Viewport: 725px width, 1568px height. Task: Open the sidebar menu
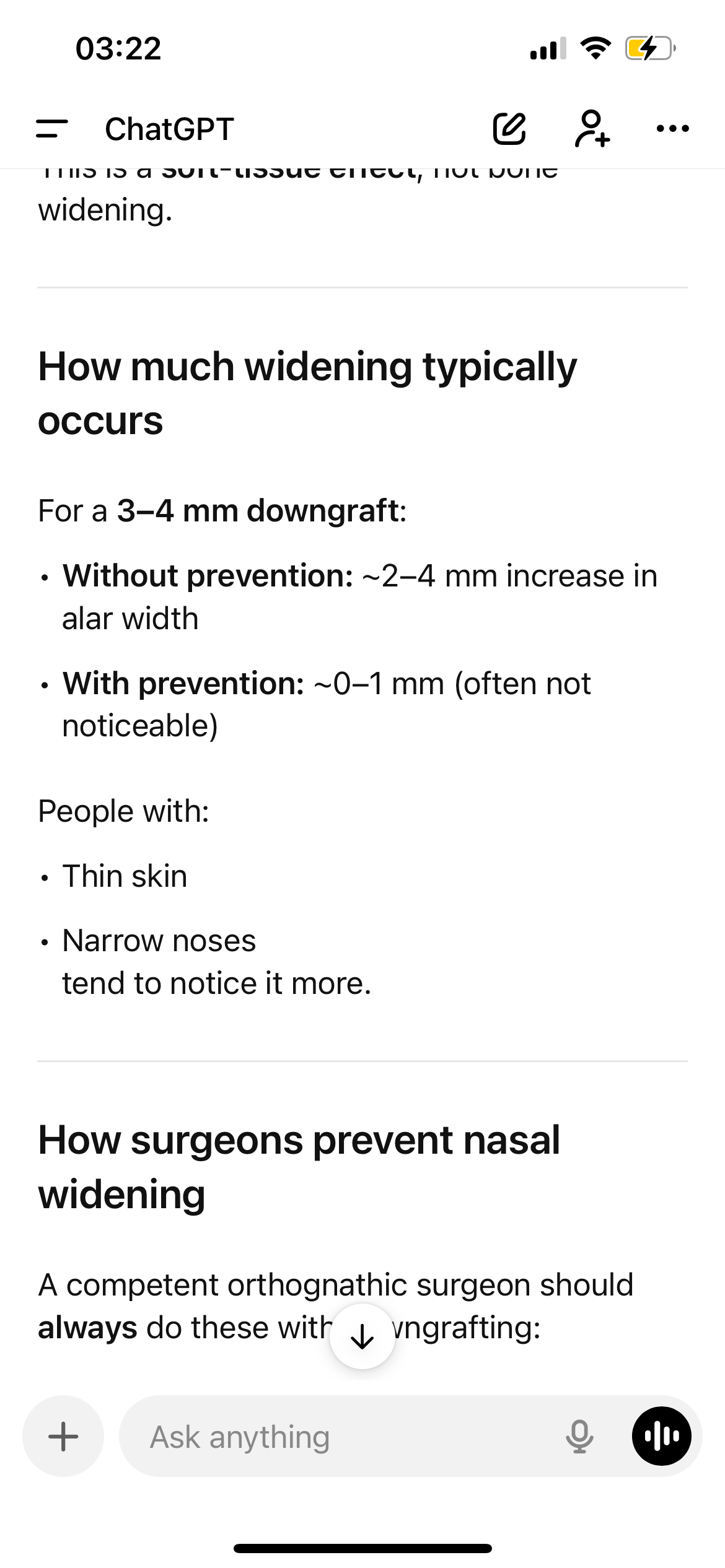(52, 129)
